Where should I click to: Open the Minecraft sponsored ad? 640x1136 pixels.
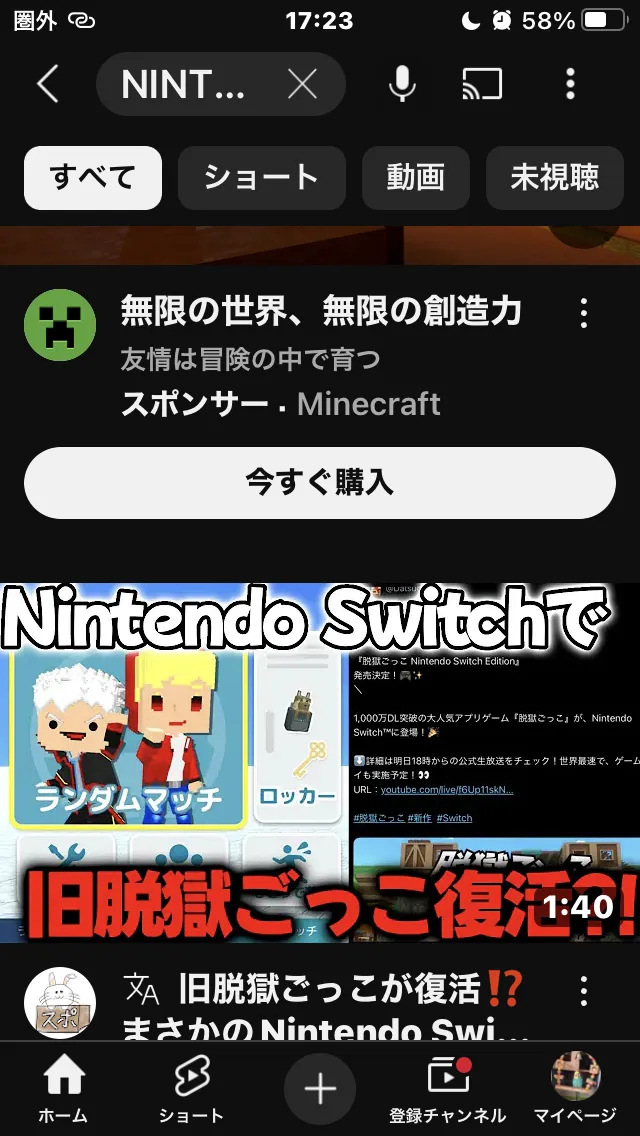coord(320,312)
